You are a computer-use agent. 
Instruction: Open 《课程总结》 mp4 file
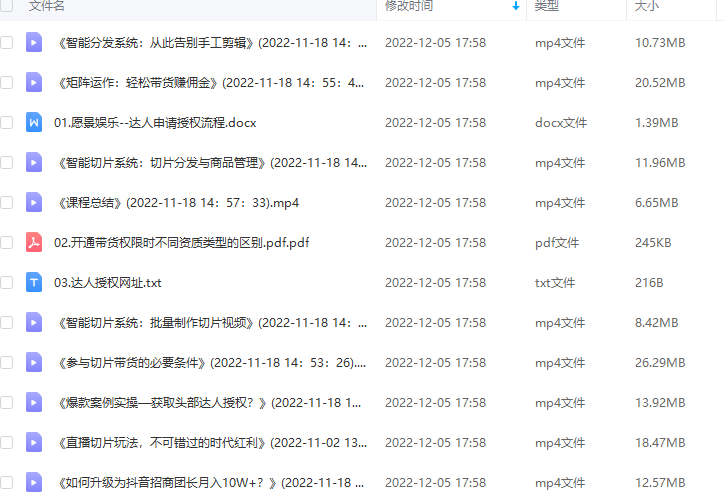tap(177, 203)
